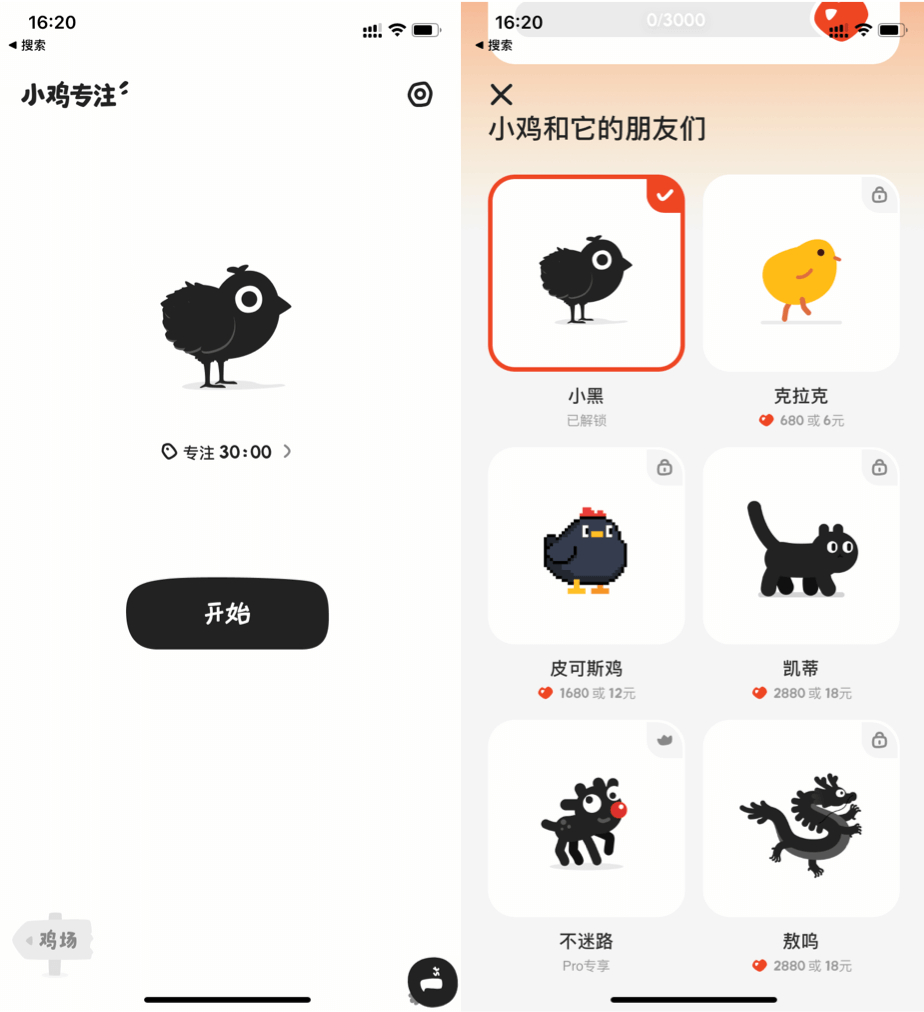This screenshot has height=1012, width=924.
Task: Open the dark speech bubble floating button
Action: point(432,982)
